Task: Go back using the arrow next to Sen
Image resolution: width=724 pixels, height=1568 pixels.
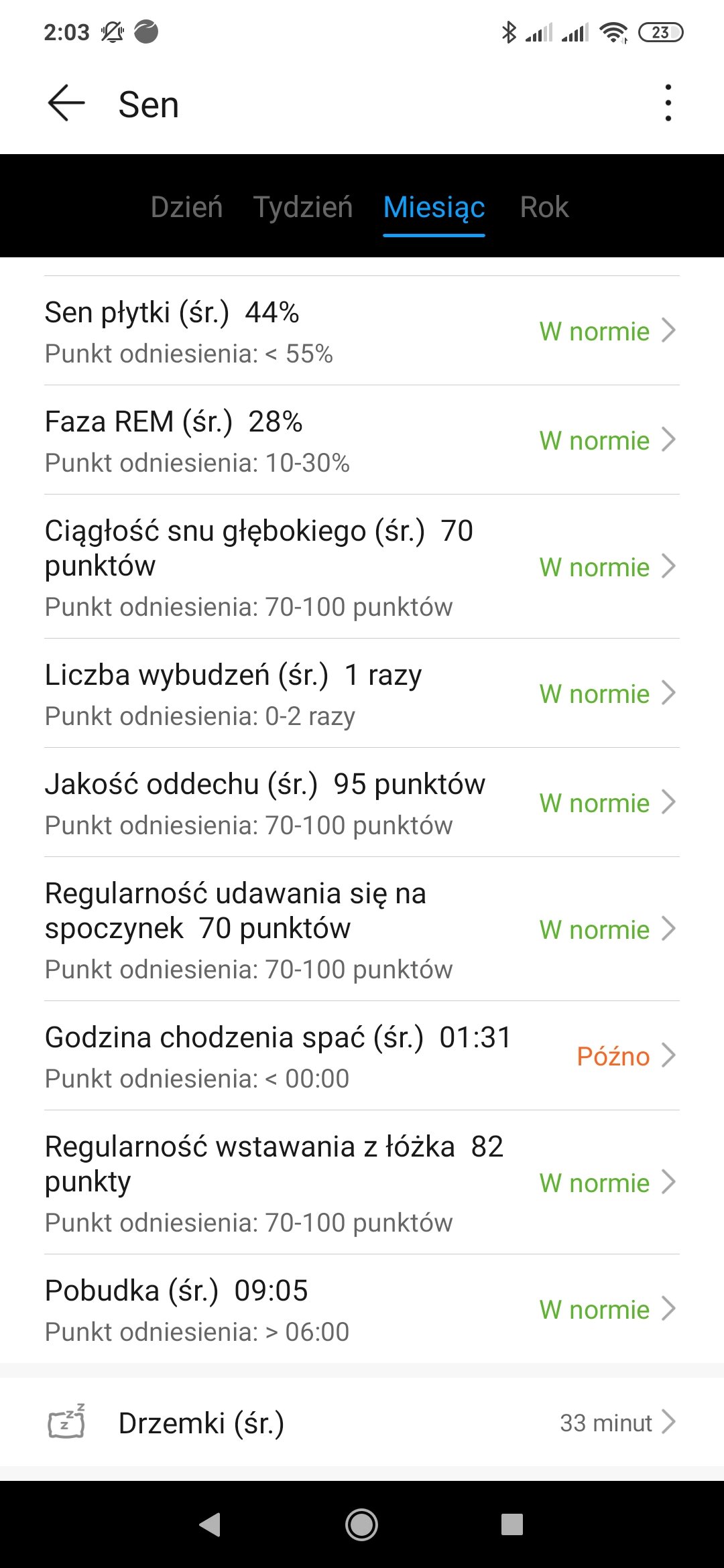Action: (x=66, y=103)
